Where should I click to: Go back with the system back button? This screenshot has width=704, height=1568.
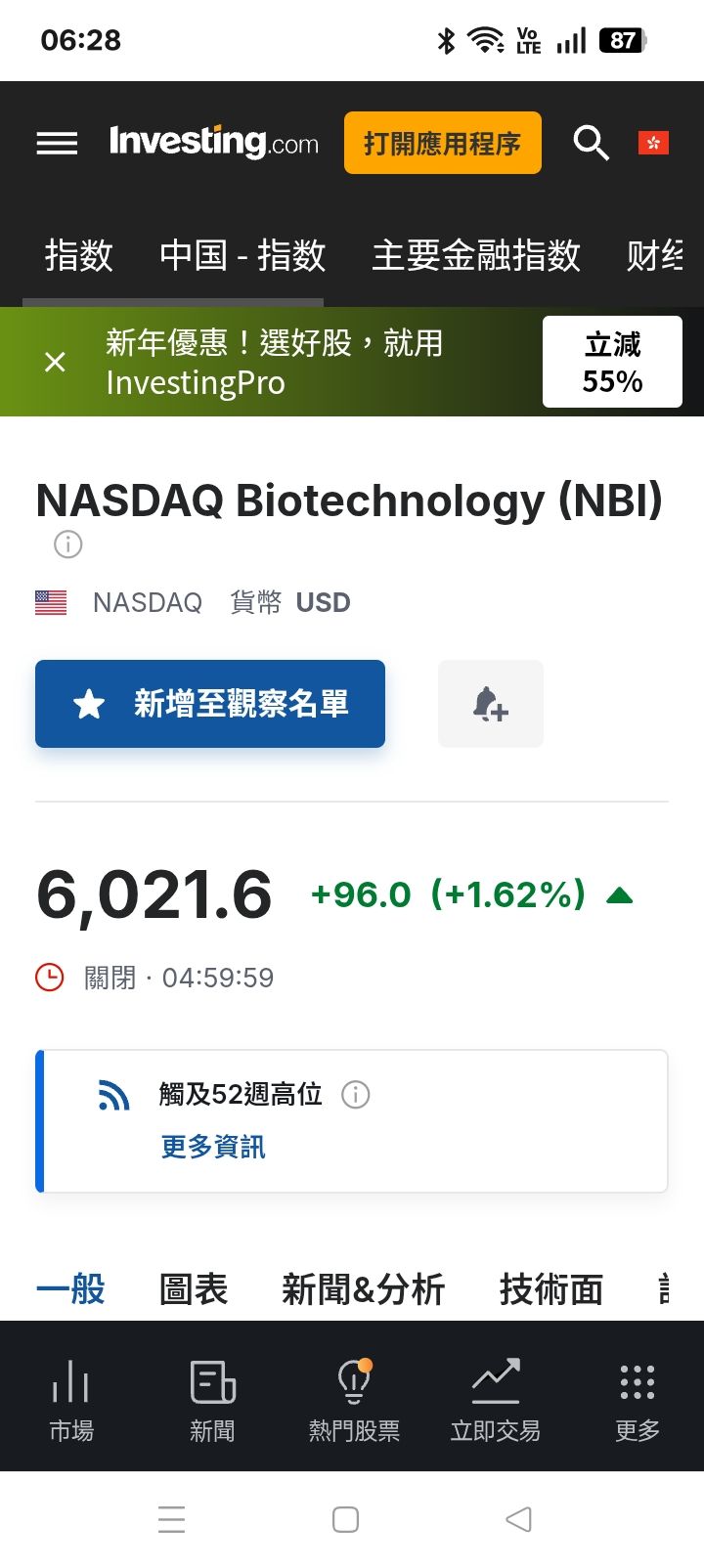(x=518, y=1519)
